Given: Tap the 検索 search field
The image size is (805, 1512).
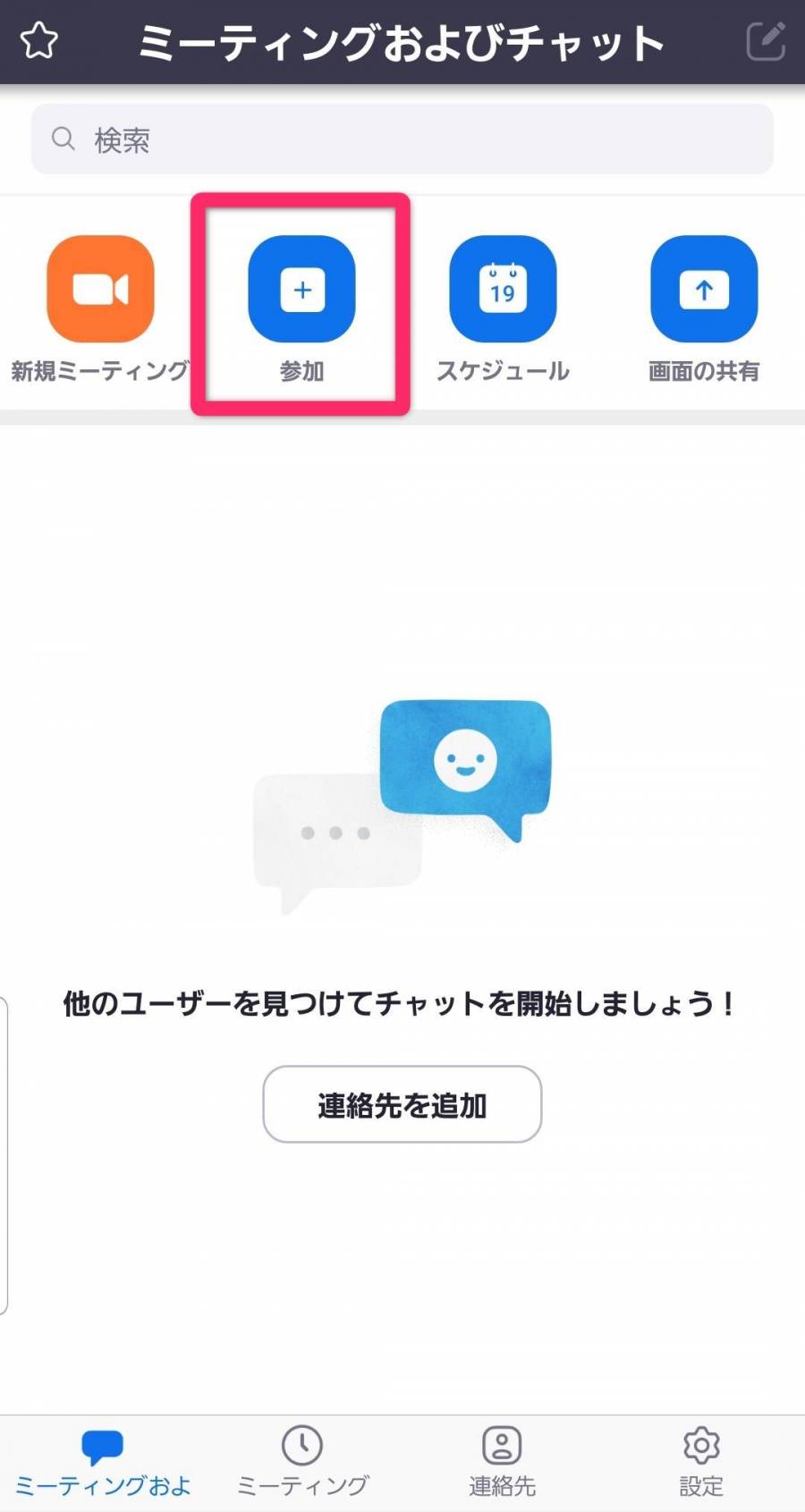Looking at the screenshot, I should pos(402,139).
